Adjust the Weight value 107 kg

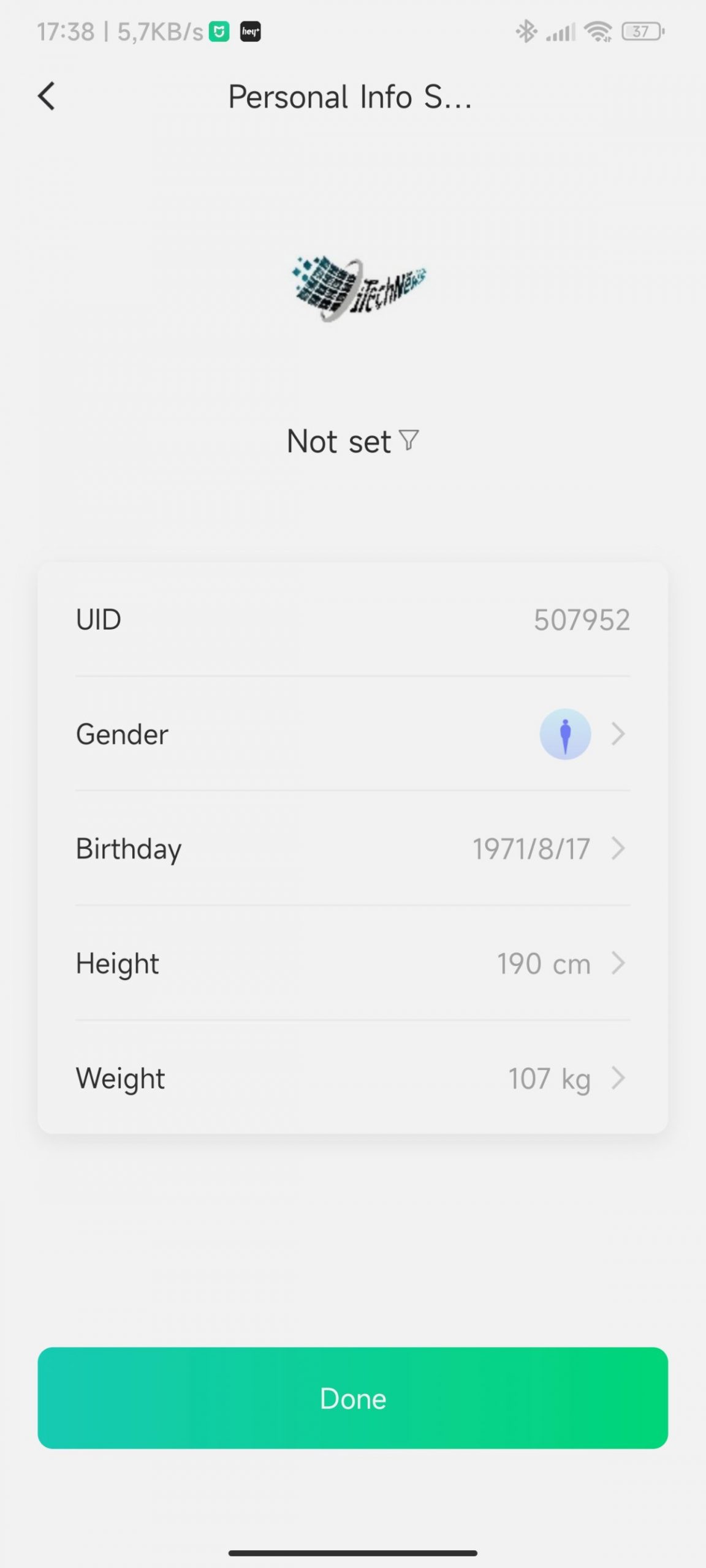(x=352, y=1079)
